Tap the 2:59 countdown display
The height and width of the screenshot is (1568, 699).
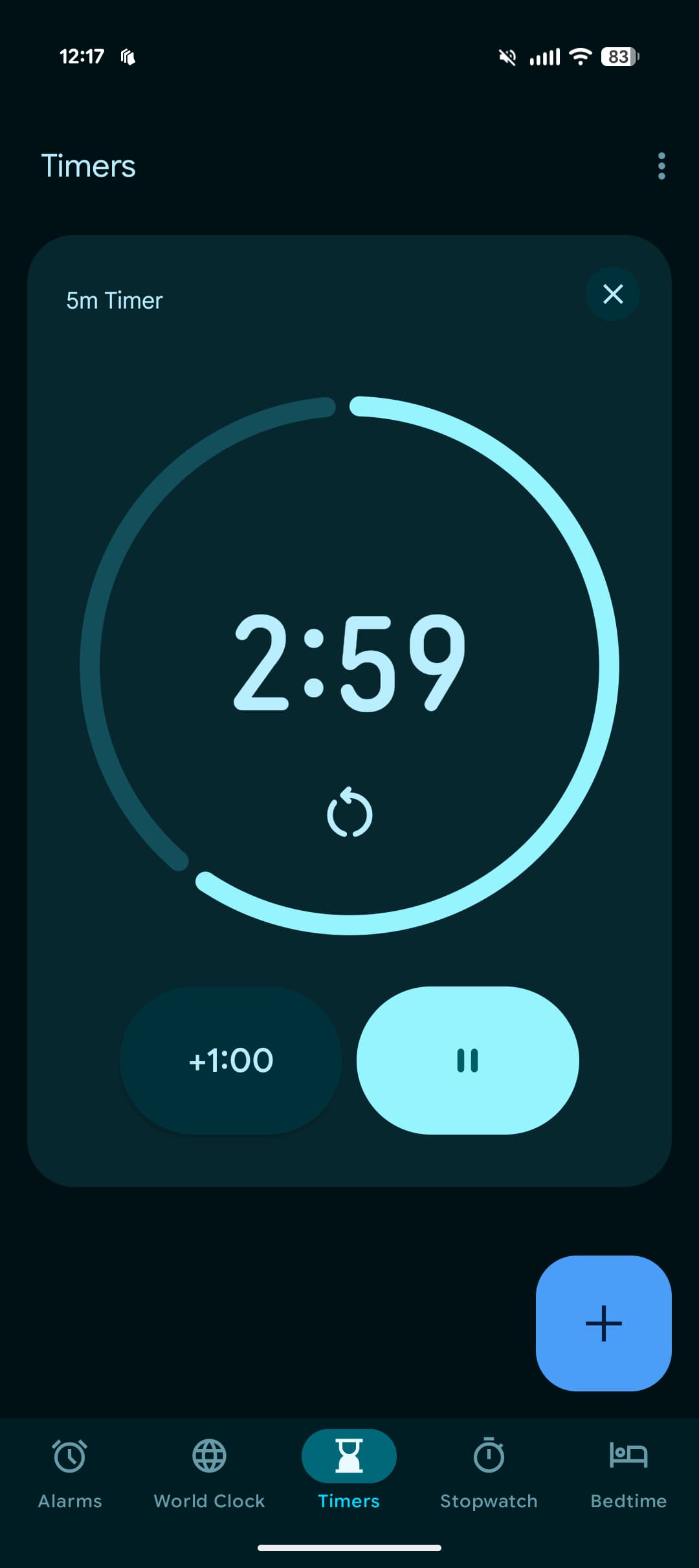tap(349, 663)
